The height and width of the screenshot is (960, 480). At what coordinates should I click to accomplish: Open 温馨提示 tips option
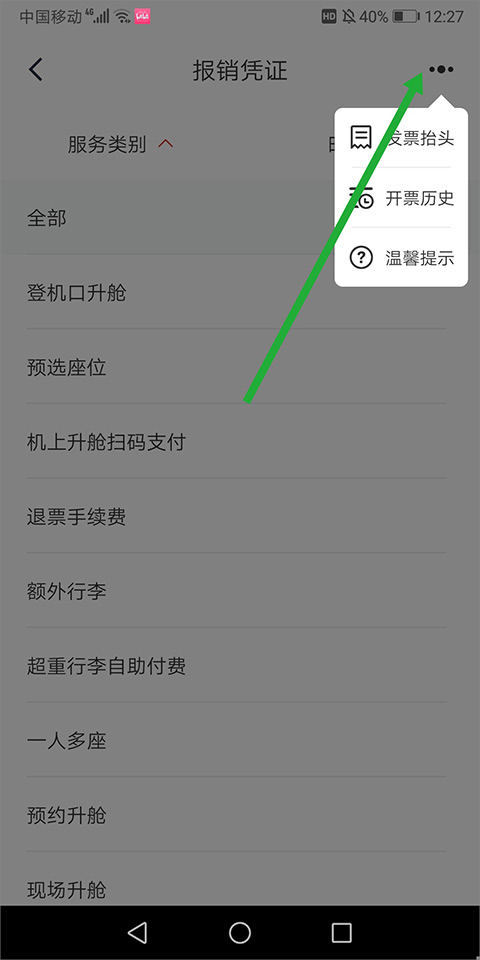point(402,258)
